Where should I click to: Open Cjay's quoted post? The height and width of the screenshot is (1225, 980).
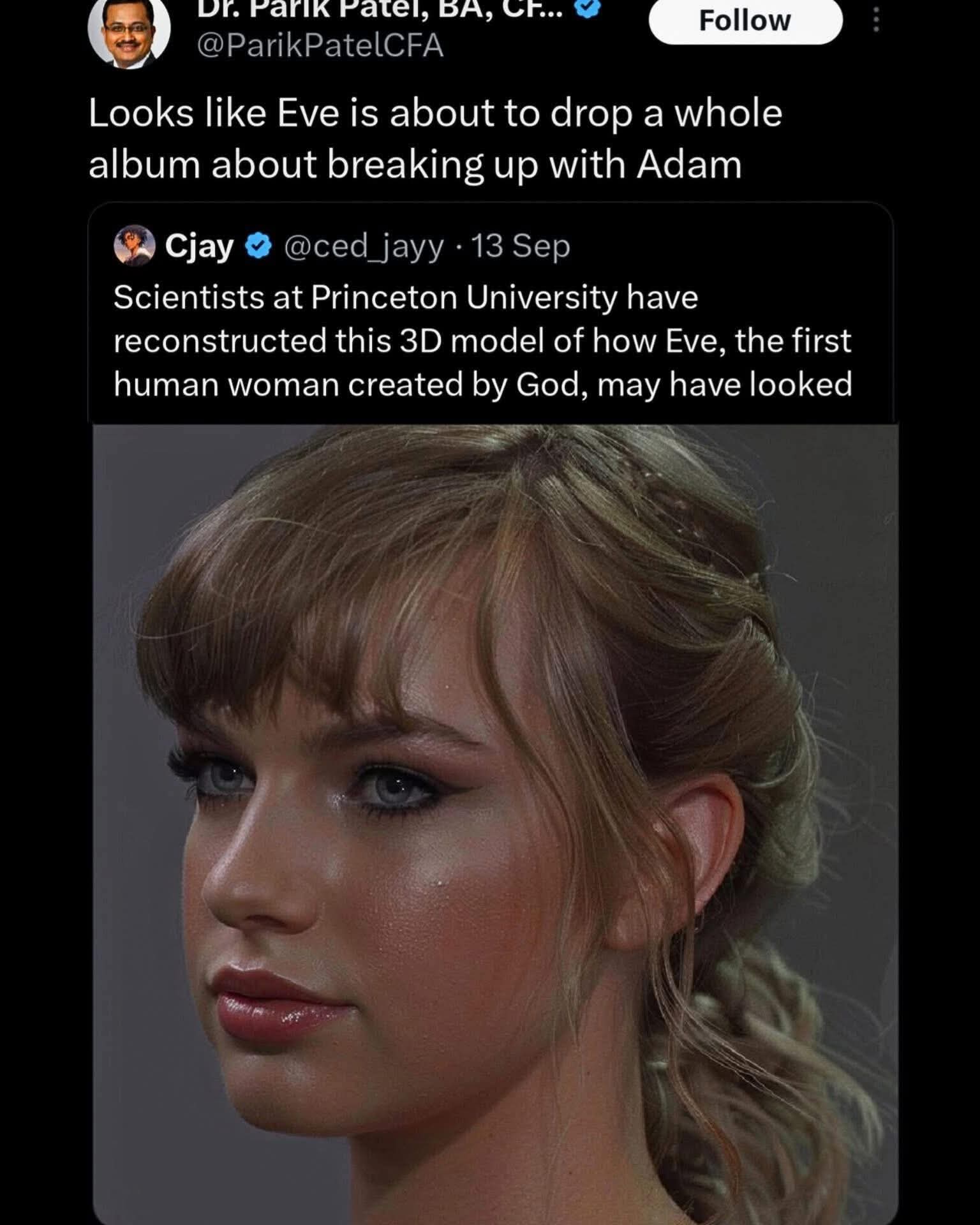(x=482, y=341)
